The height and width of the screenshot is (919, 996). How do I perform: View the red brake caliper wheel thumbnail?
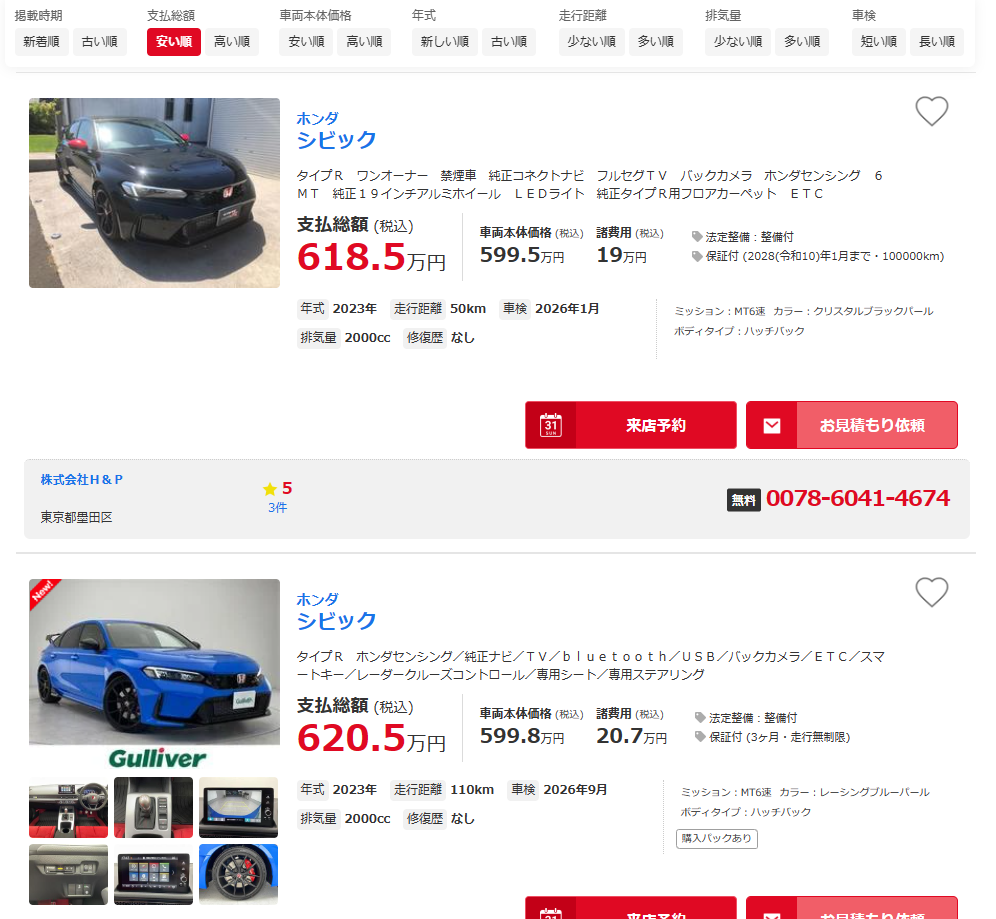pos(238,874)
